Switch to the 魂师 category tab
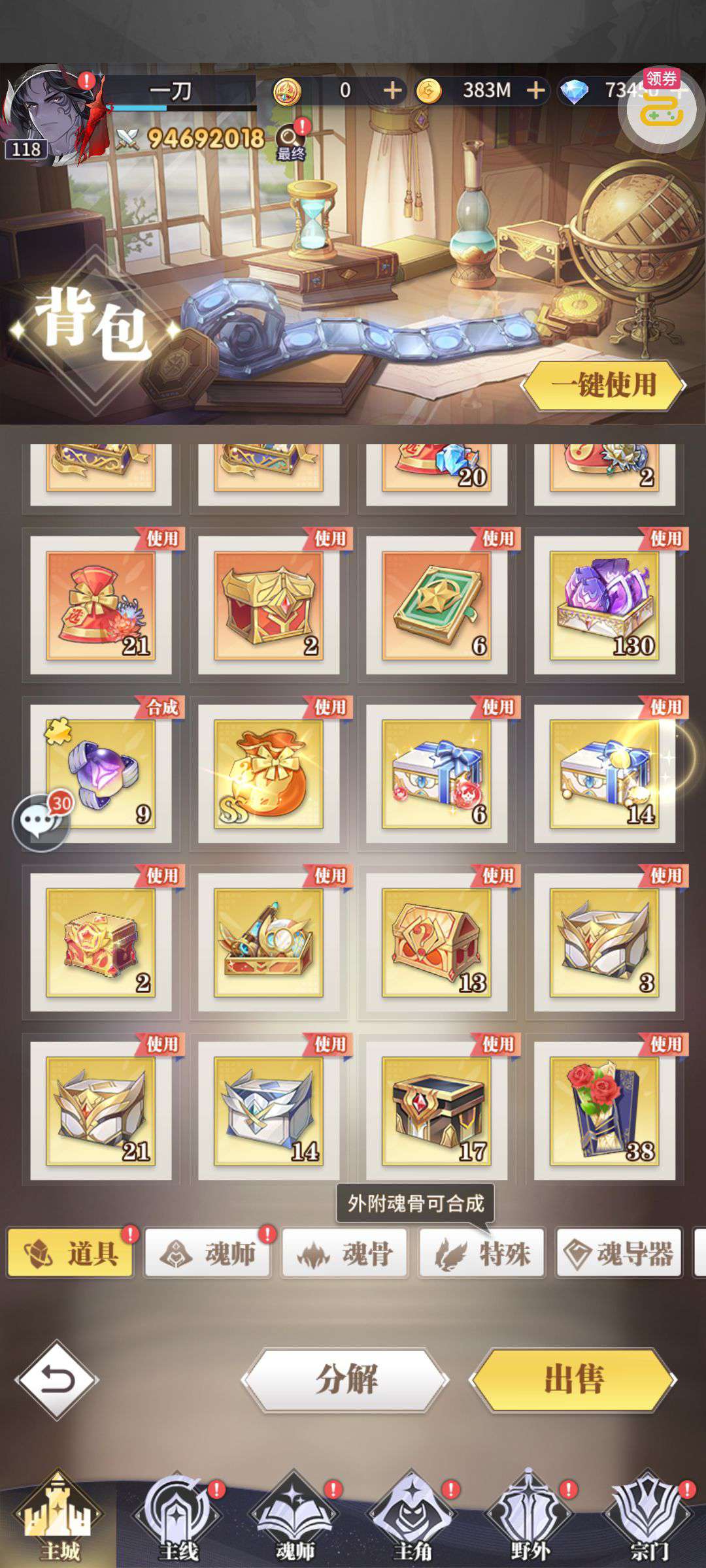This screenshot has height=1568, width=706. 208,1254
